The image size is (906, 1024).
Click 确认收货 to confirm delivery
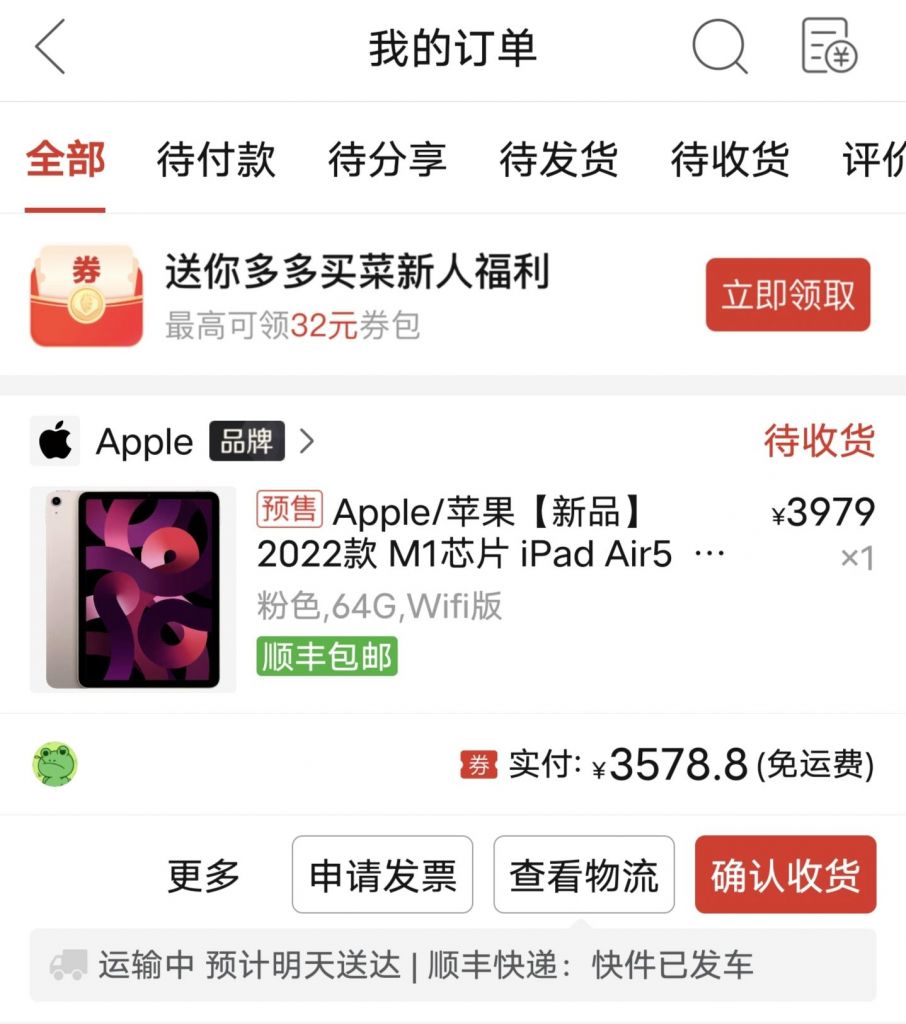pyautogui.click(x=786, y=874)
